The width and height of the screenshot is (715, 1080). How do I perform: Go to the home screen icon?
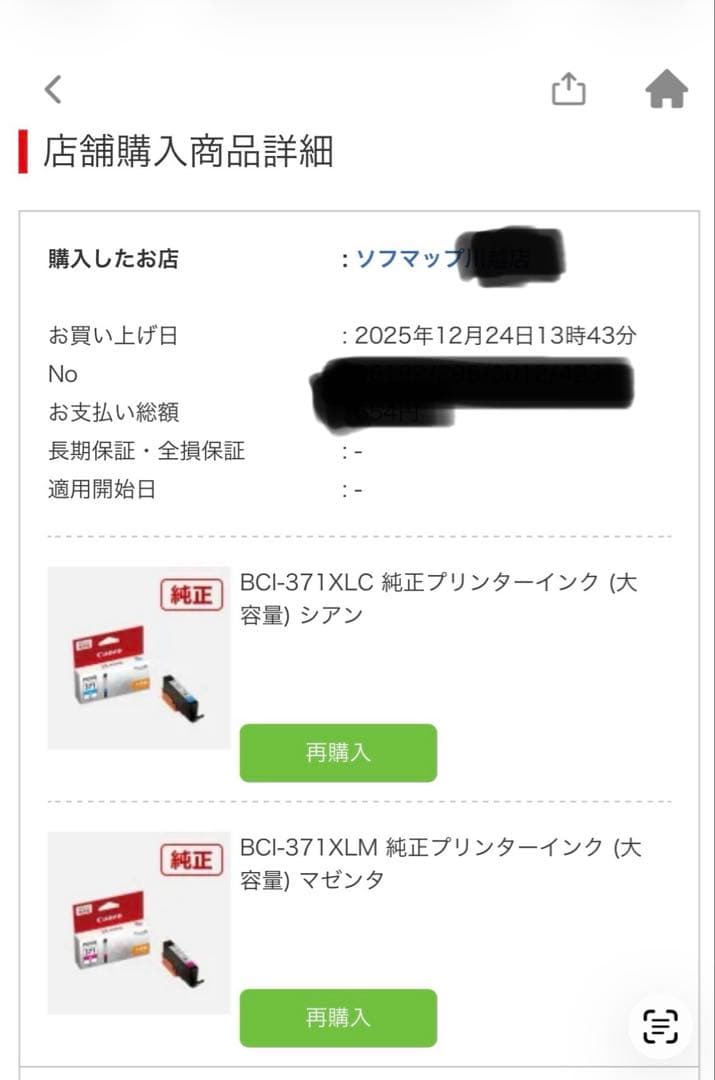pyautogui.click(x=666, y=90)
